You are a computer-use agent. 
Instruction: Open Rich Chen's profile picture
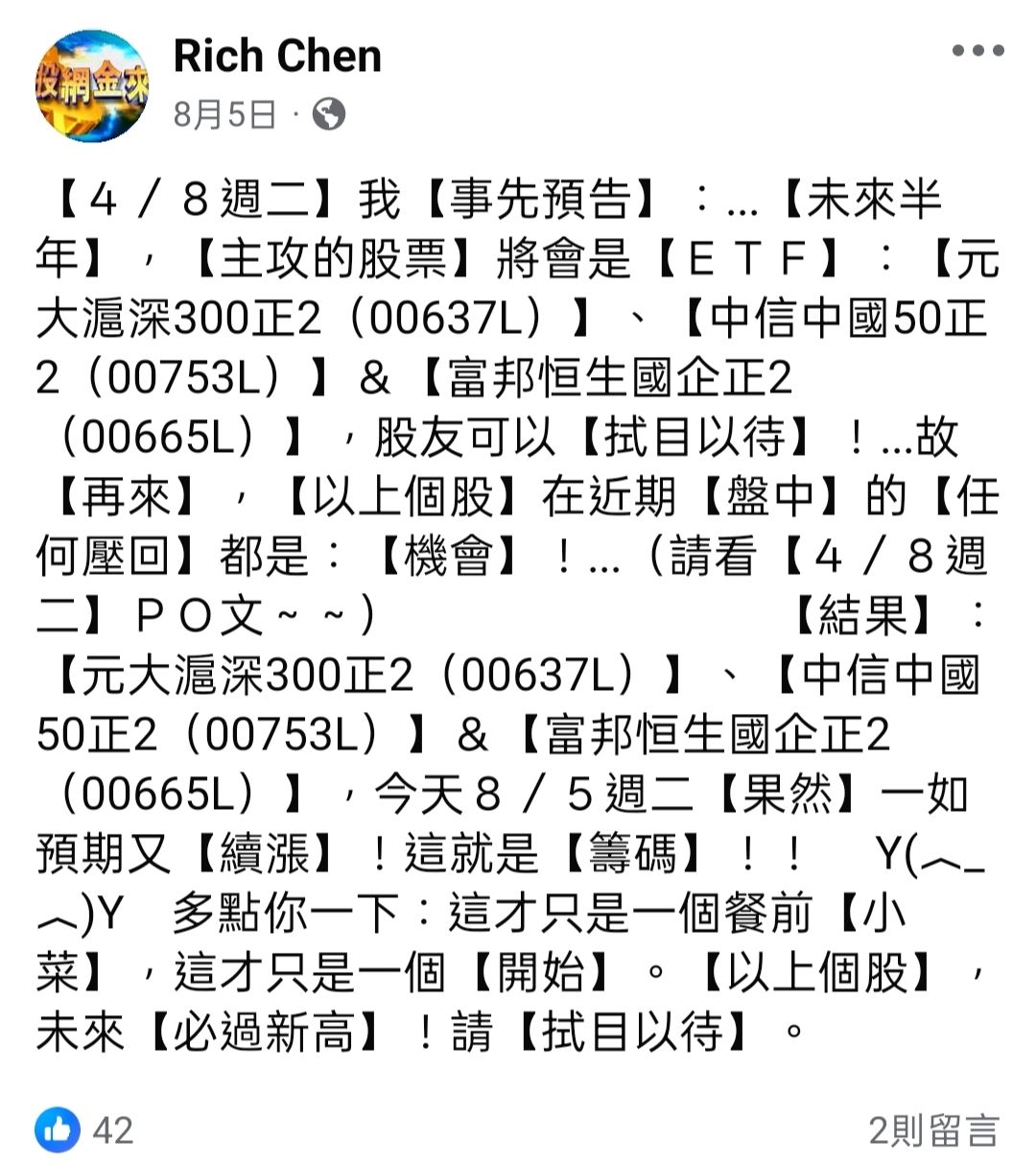(92, 85)
